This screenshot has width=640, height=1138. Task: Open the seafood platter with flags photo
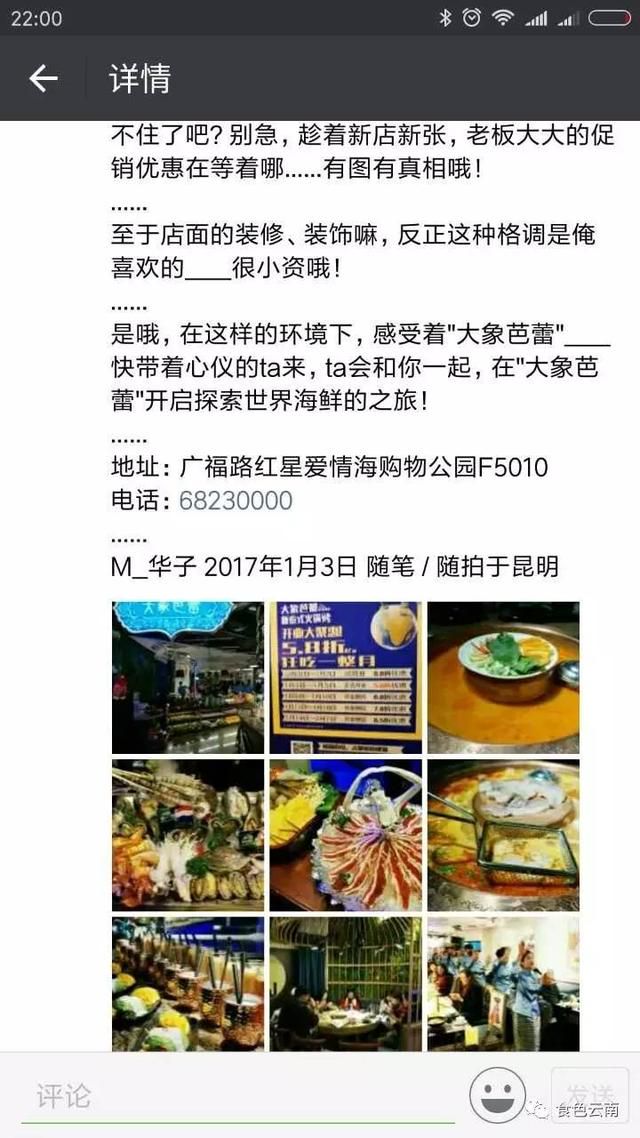coord(188,835)
